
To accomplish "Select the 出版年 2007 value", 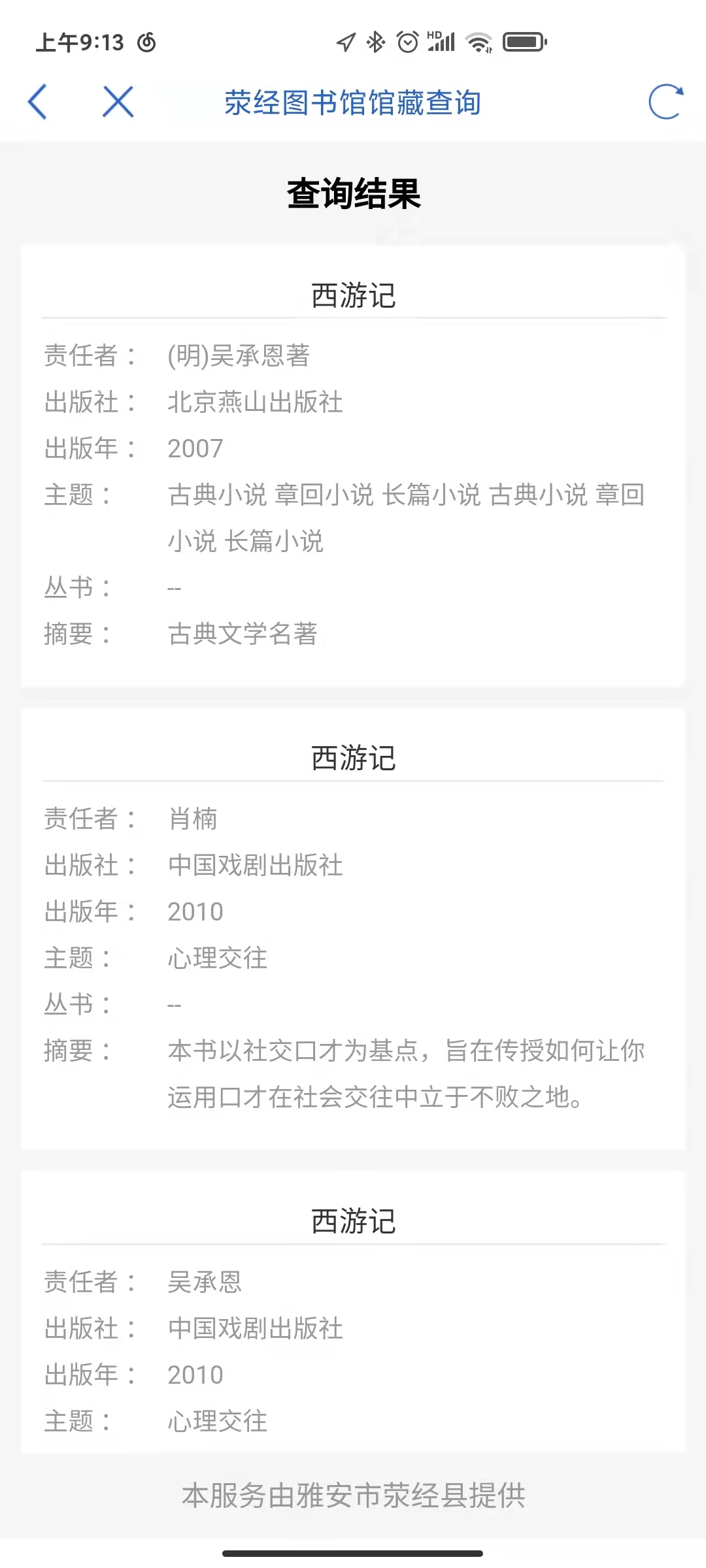I will coord(195,449).
